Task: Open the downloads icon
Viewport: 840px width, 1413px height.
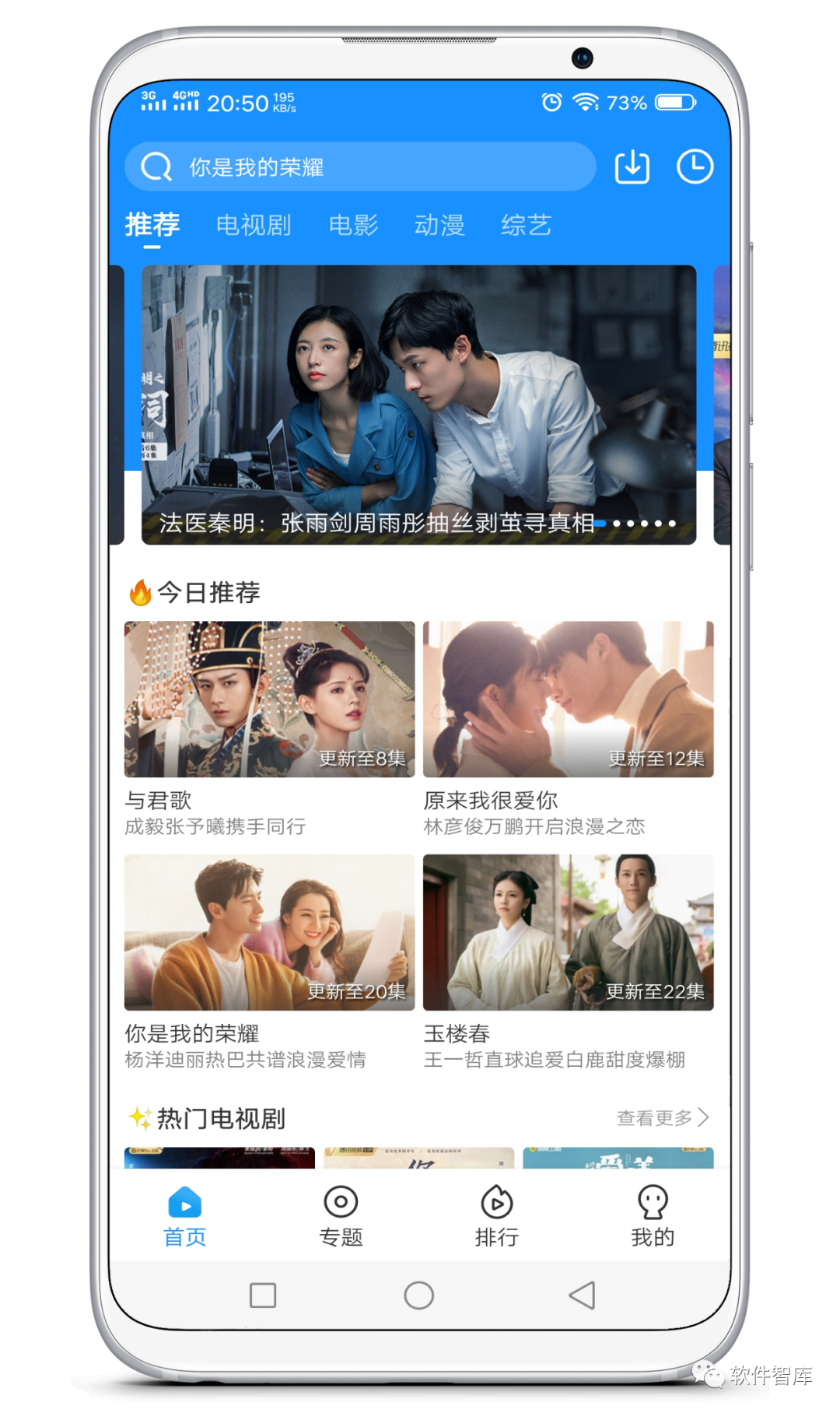Action: (x=632, y=167)
